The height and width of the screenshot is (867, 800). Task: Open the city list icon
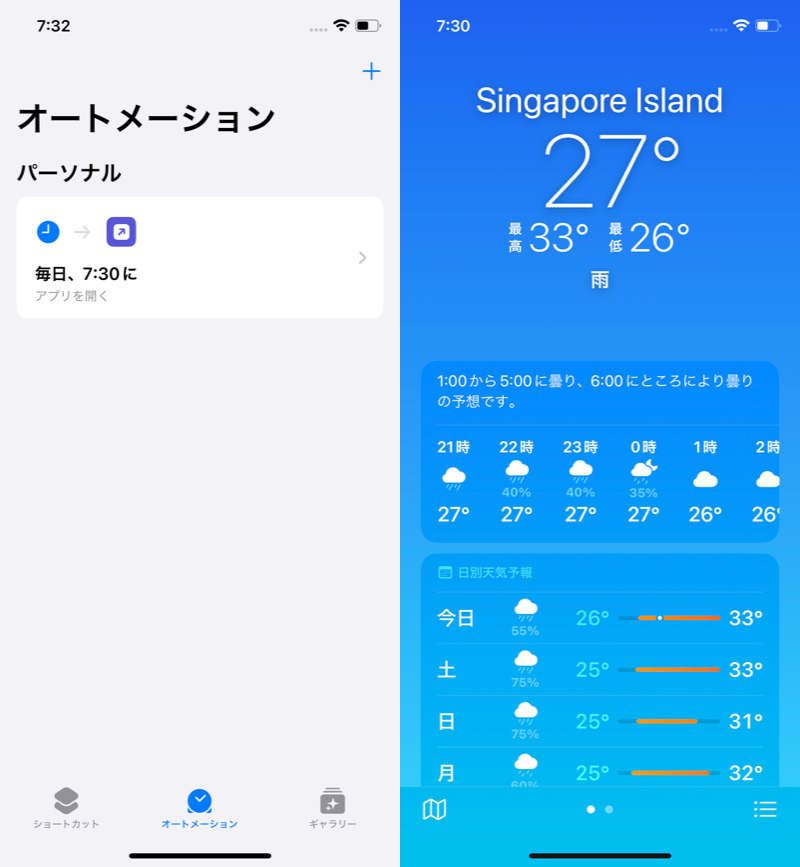pyautogui.click(x=765, y=809)
